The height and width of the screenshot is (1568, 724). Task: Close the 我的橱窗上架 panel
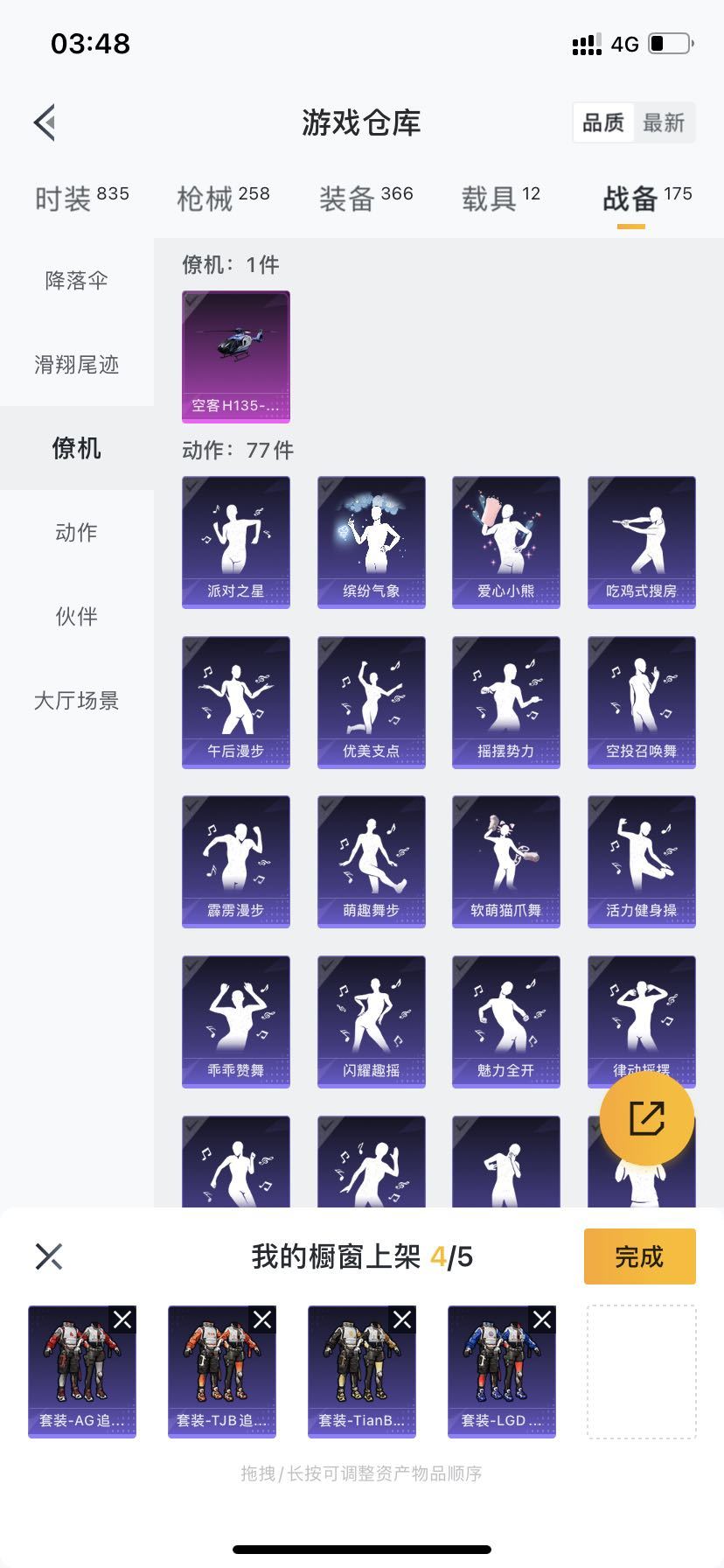point(49,1256)
